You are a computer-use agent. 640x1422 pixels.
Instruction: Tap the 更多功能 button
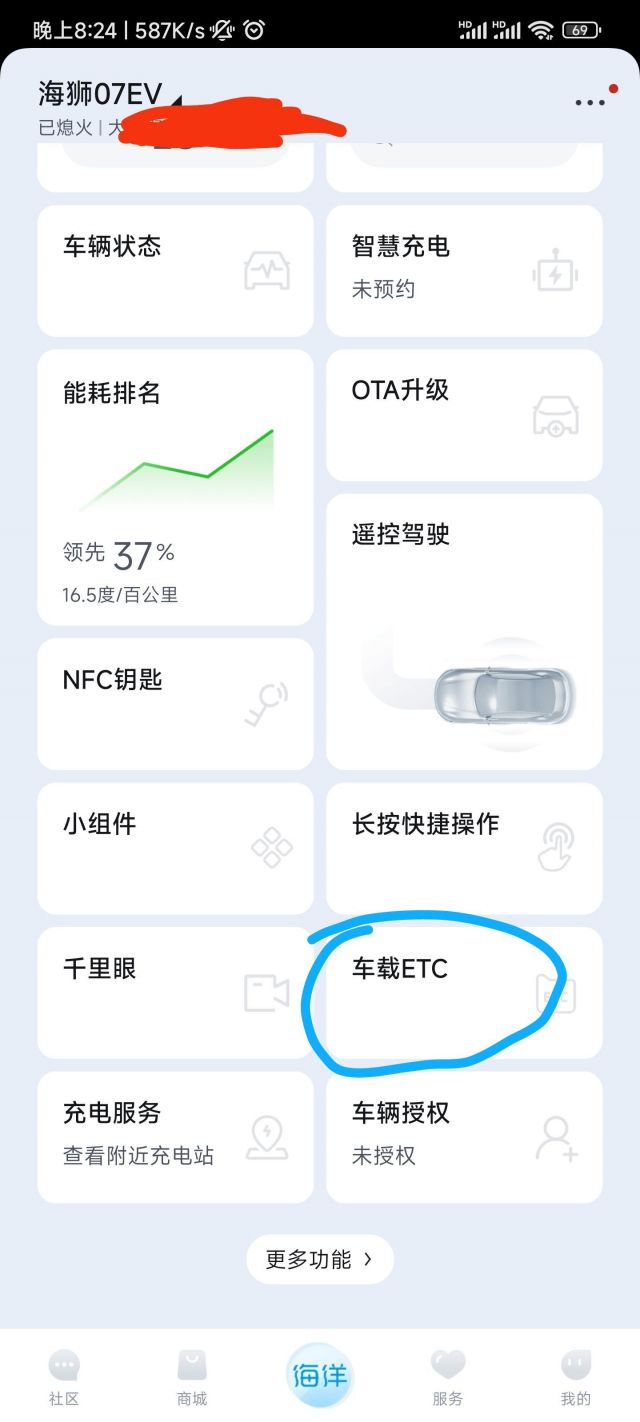(319, 1259)
